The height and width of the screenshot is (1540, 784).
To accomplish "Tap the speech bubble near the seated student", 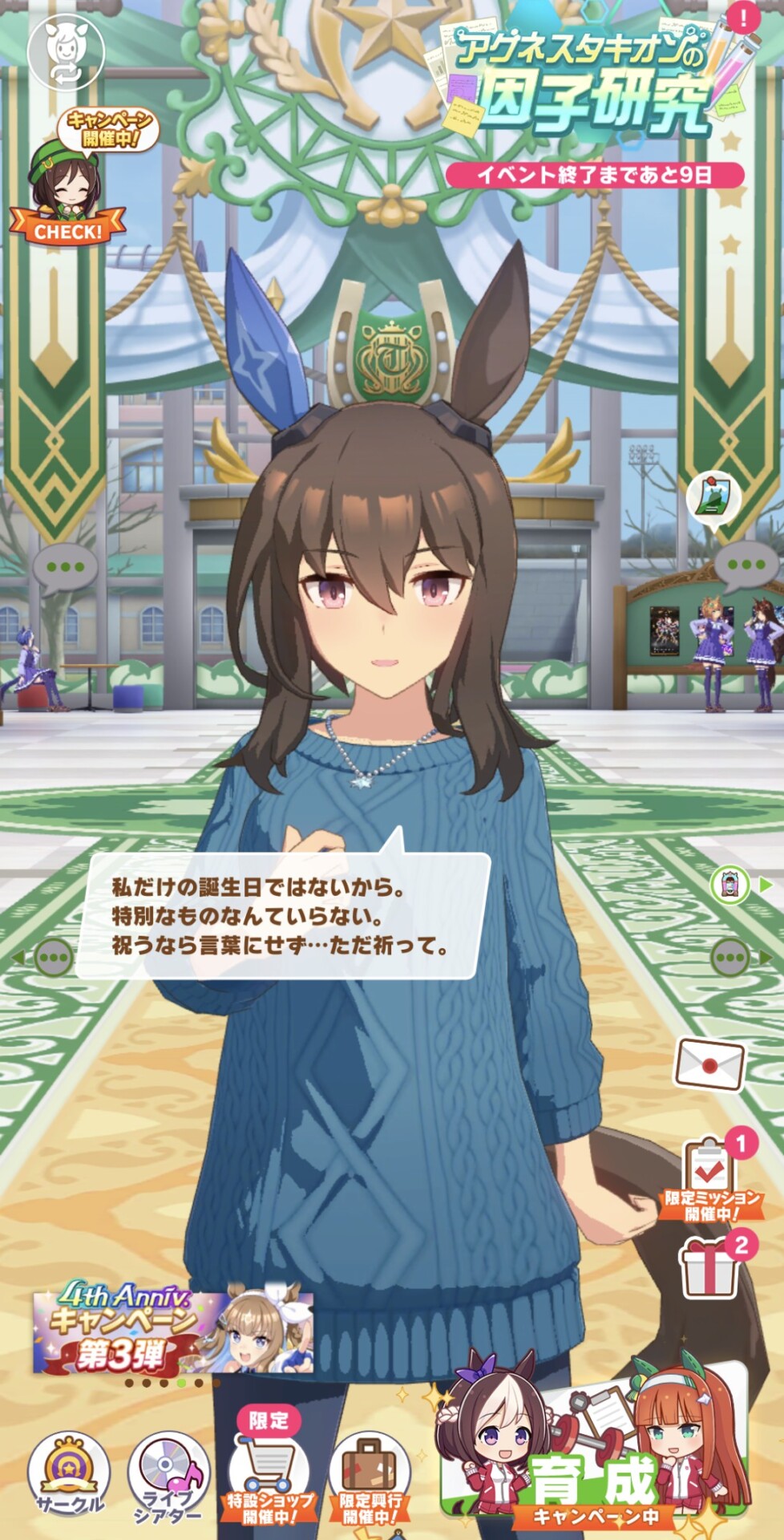I will 66,568.
